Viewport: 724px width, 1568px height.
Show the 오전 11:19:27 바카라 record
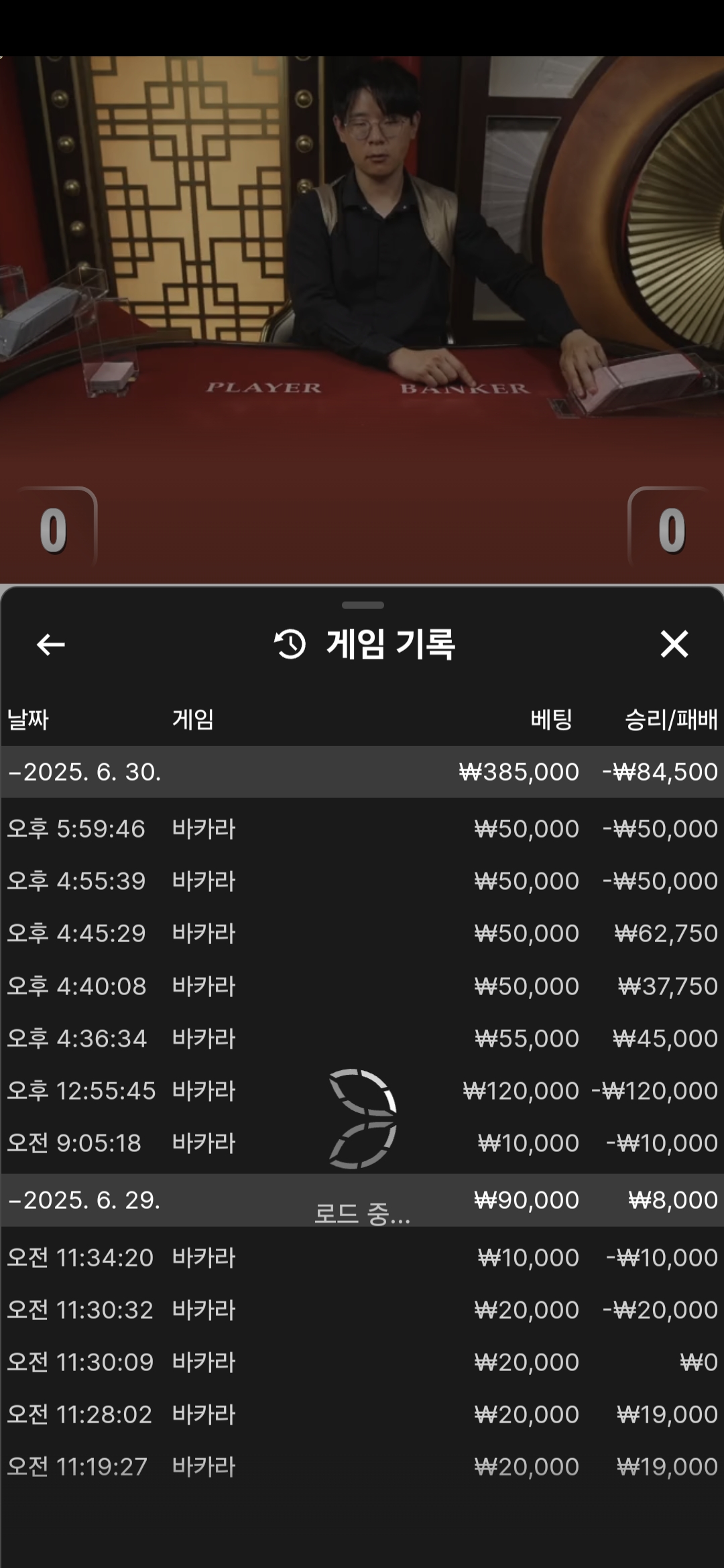point(362,1467)
